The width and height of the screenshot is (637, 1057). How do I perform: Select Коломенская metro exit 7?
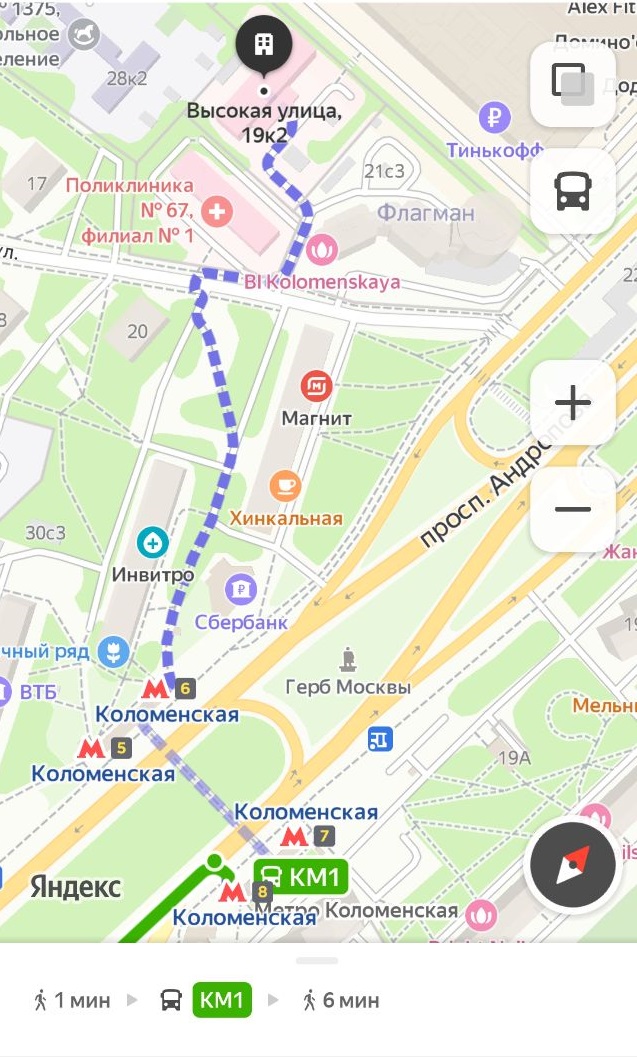pos(307,837)
